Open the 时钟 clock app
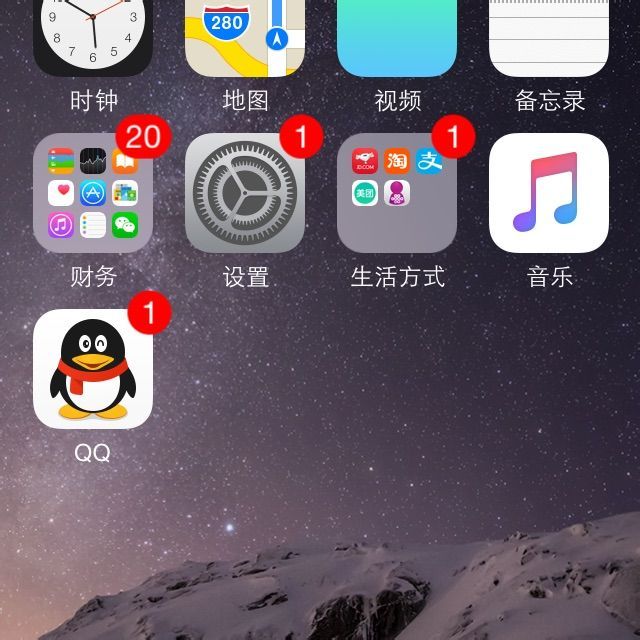The width and height of the screenshot is (640, 640). click(x=93, y=38)
